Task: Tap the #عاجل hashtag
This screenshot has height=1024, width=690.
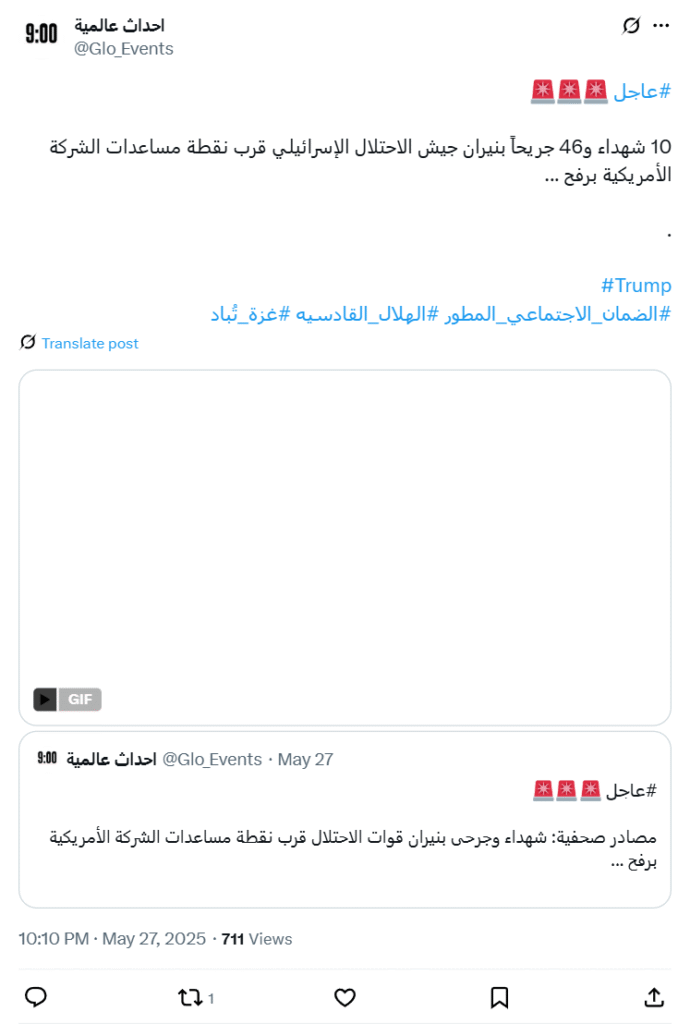Action: [x=641, y=92]
